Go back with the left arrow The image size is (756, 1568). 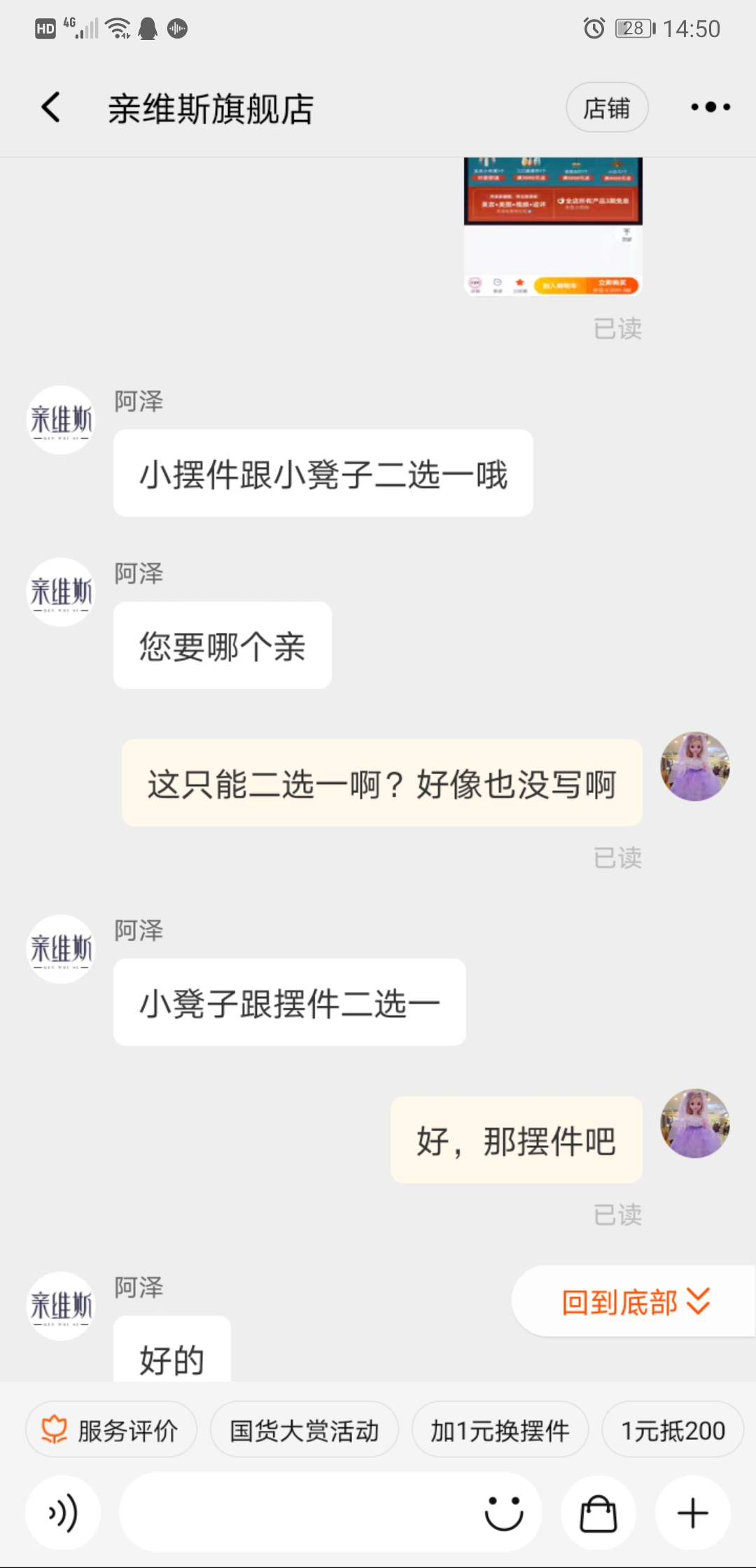tap(48, 106)
